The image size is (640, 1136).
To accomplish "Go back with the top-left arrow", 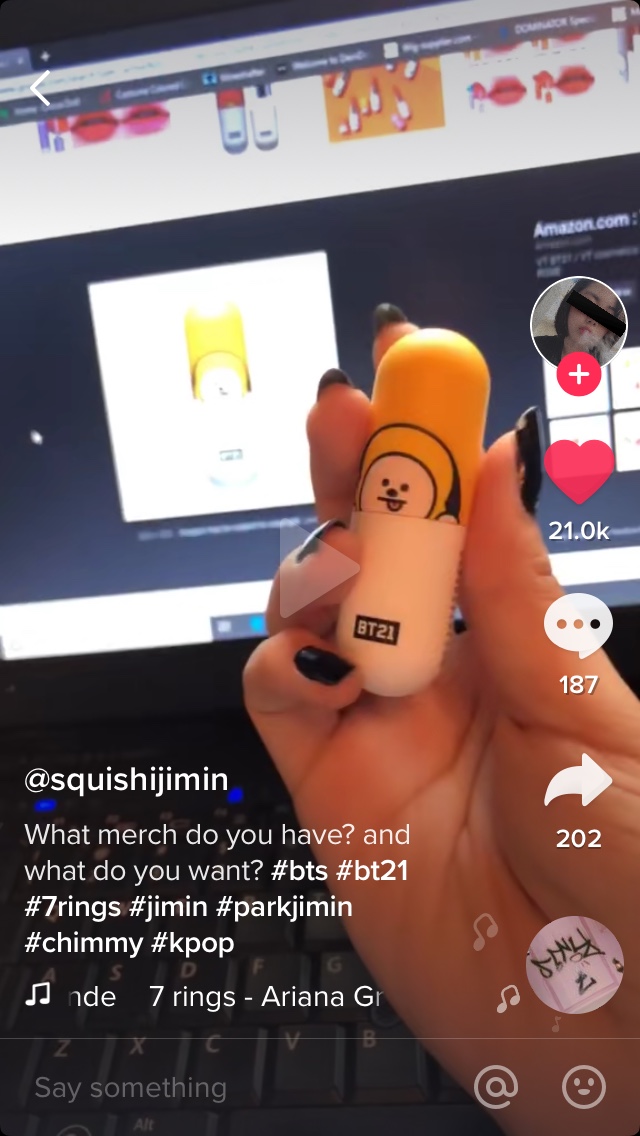I will click(41, 88).
